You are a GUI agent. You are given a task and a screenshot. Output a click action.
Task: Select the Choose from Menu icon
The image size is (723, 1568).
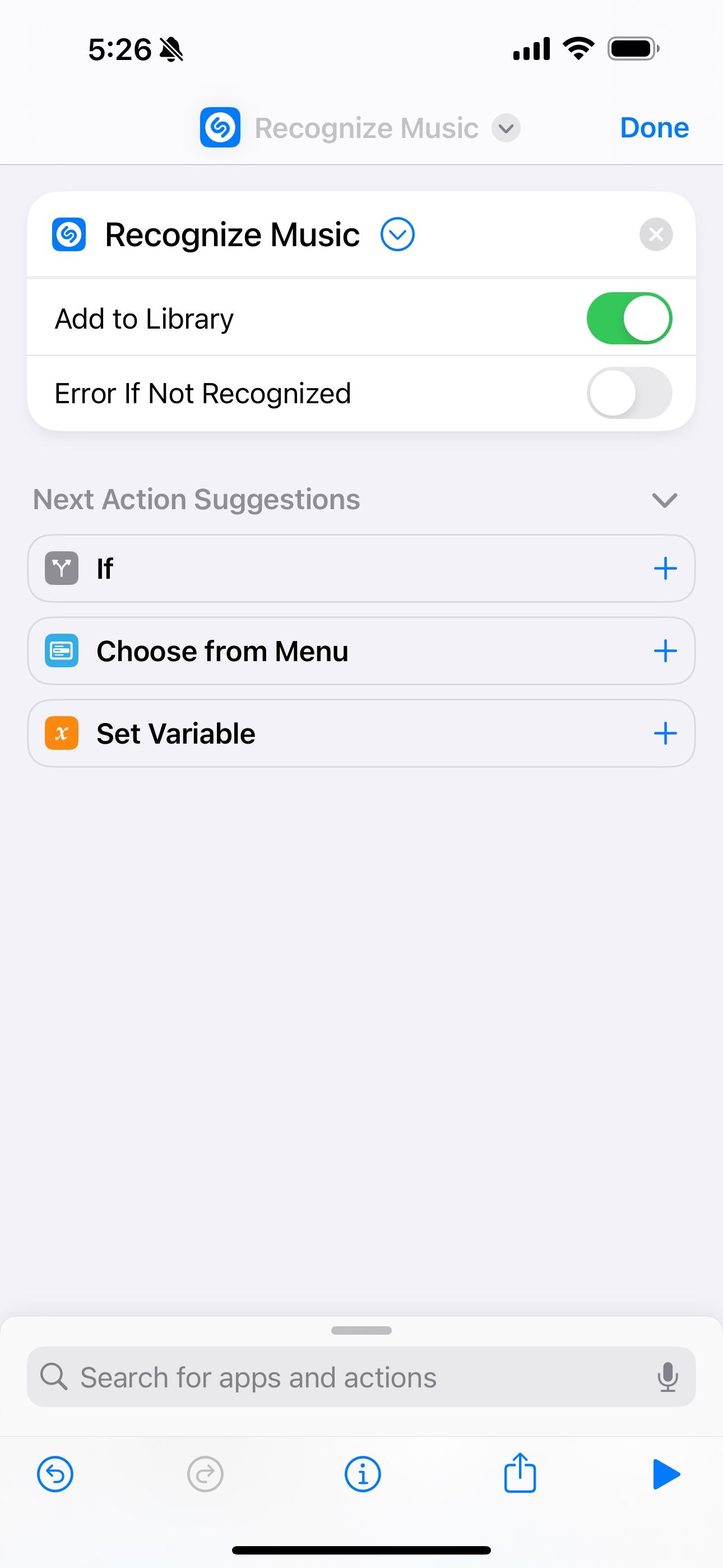click(61, 651)
